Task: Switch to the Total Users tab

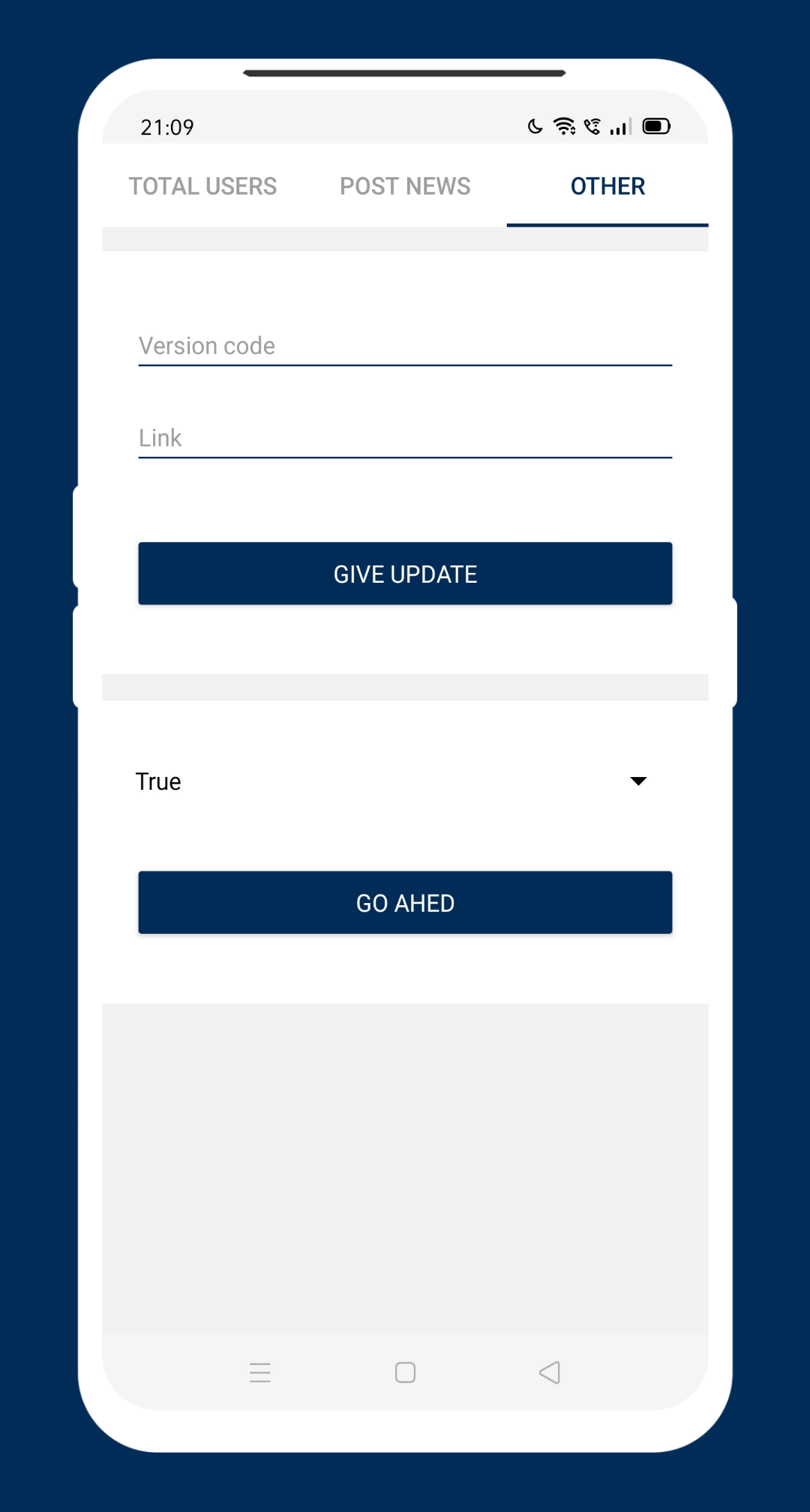Action: (x=202, y=186)
